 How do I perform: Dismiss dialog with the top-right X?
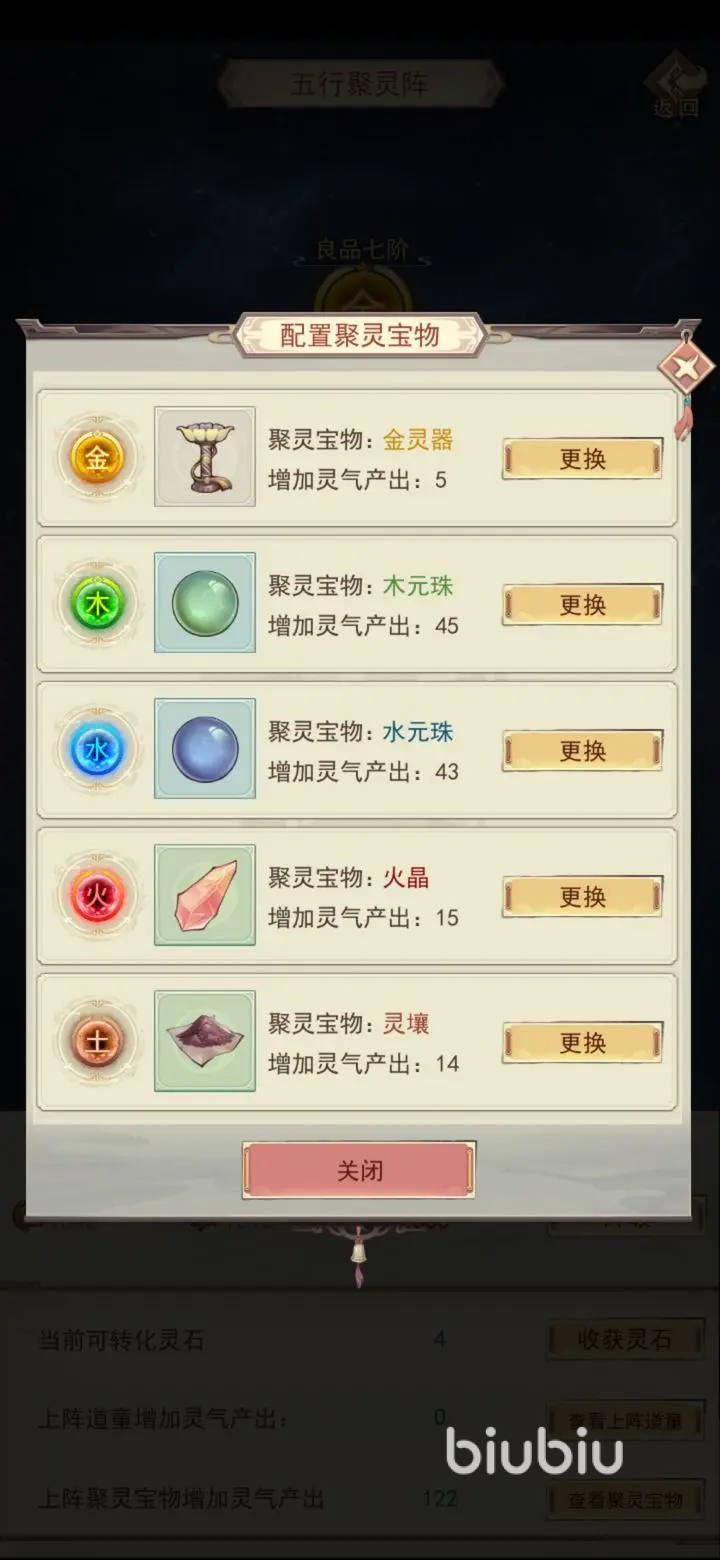pos(686,370)
